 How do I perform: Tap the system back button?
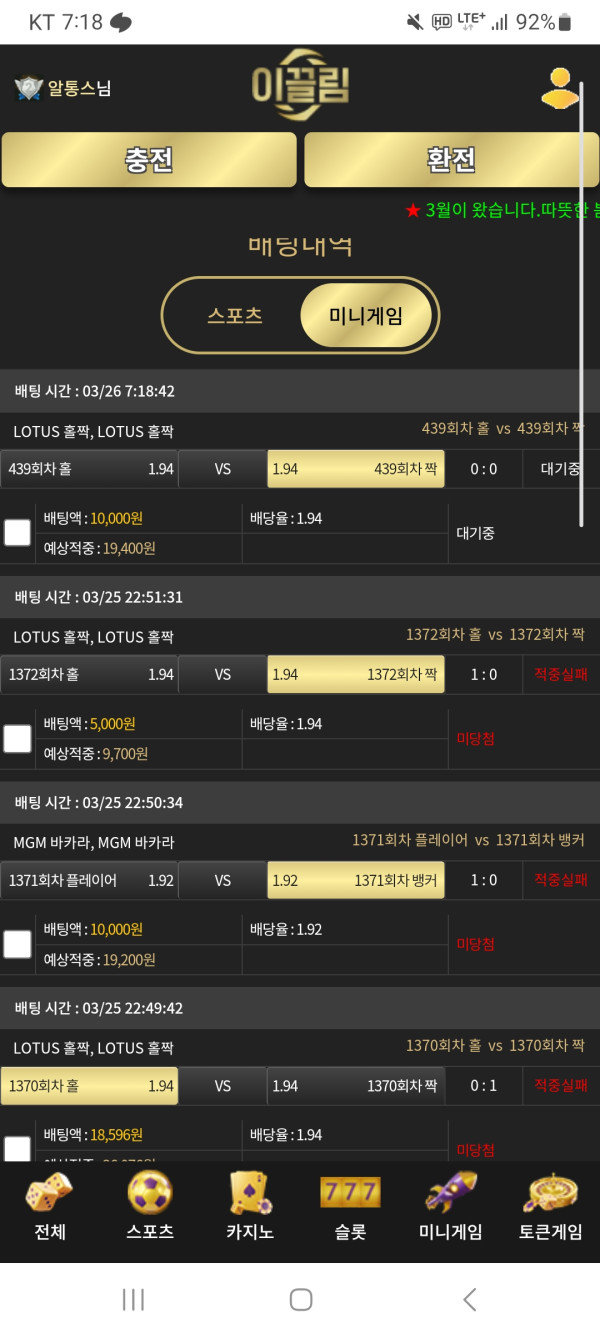click(x=469, y=1299)
